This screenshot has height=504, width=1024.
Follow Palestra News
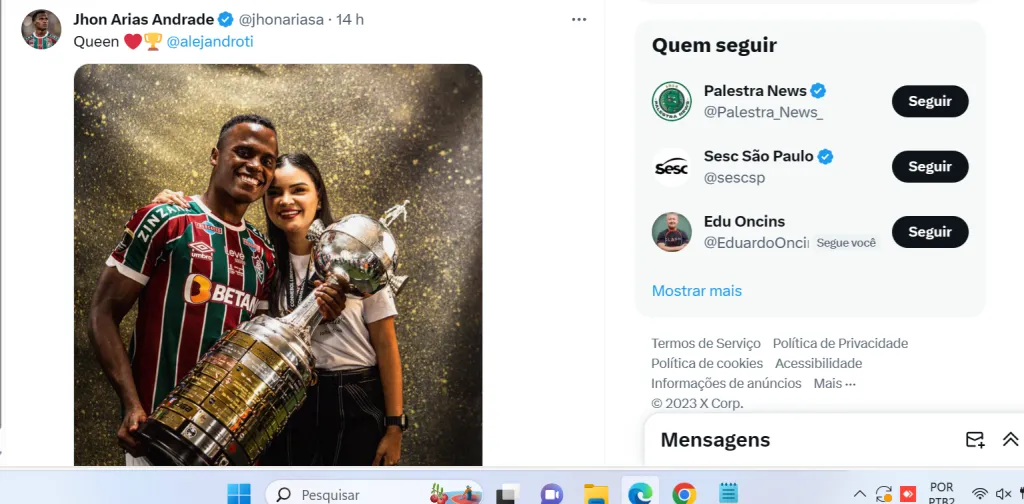point(929,101)
